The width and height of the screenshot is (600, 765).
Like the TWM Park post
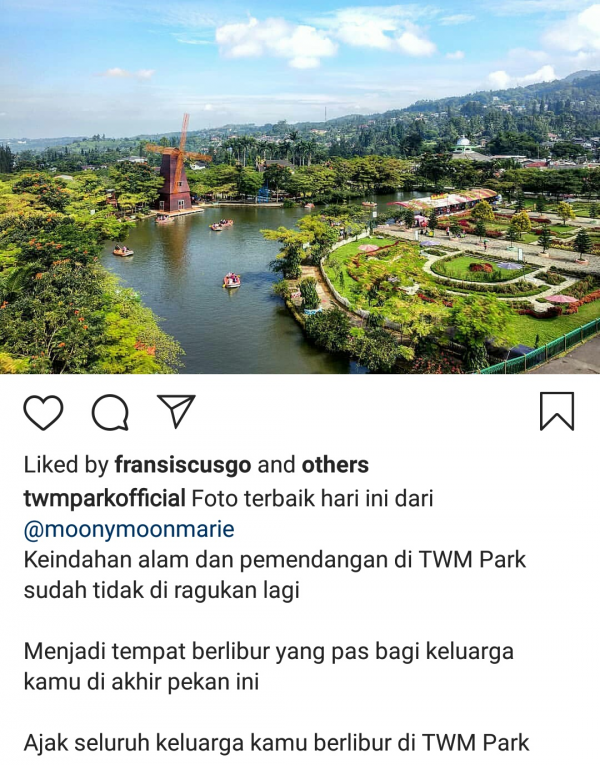pos(43,412)
